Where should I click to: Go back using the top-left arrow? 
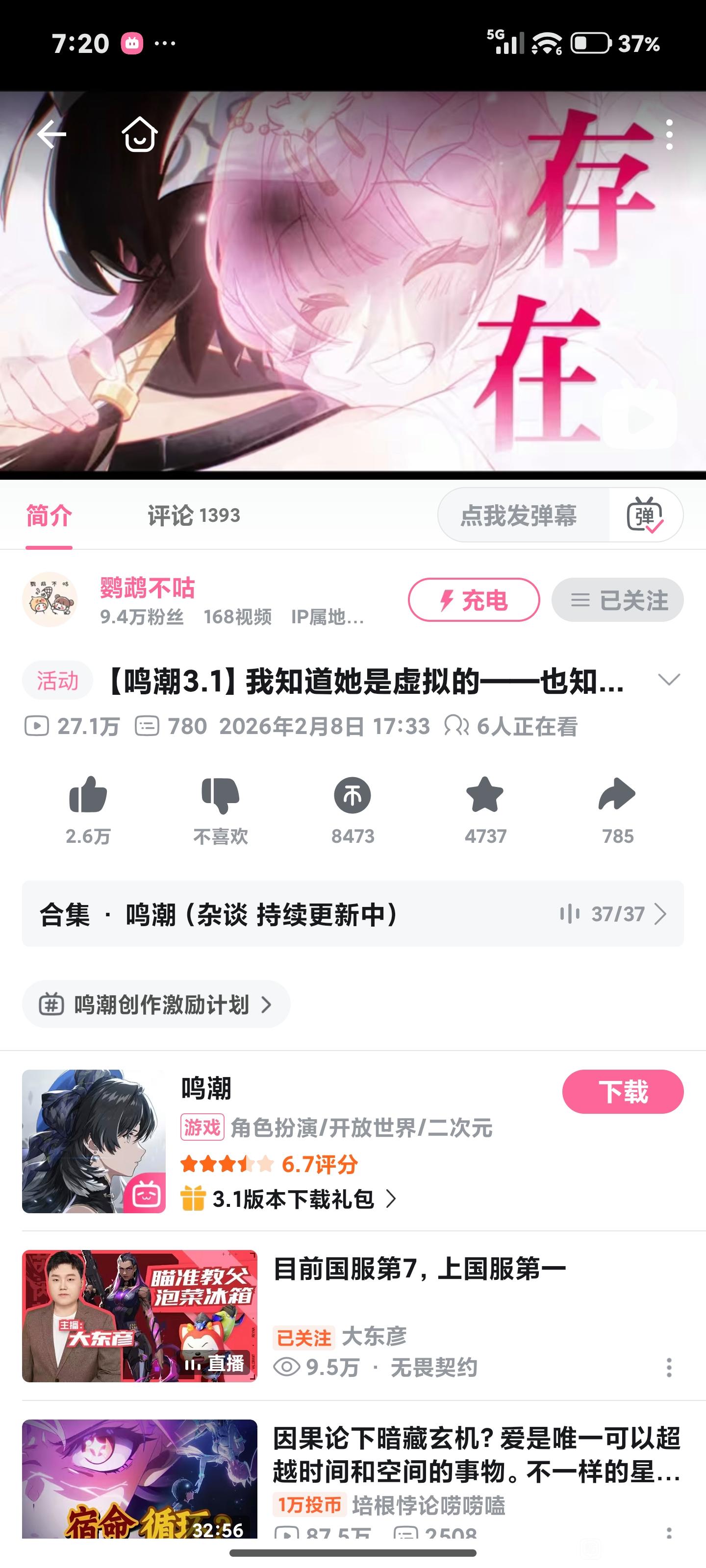point(51,135)
